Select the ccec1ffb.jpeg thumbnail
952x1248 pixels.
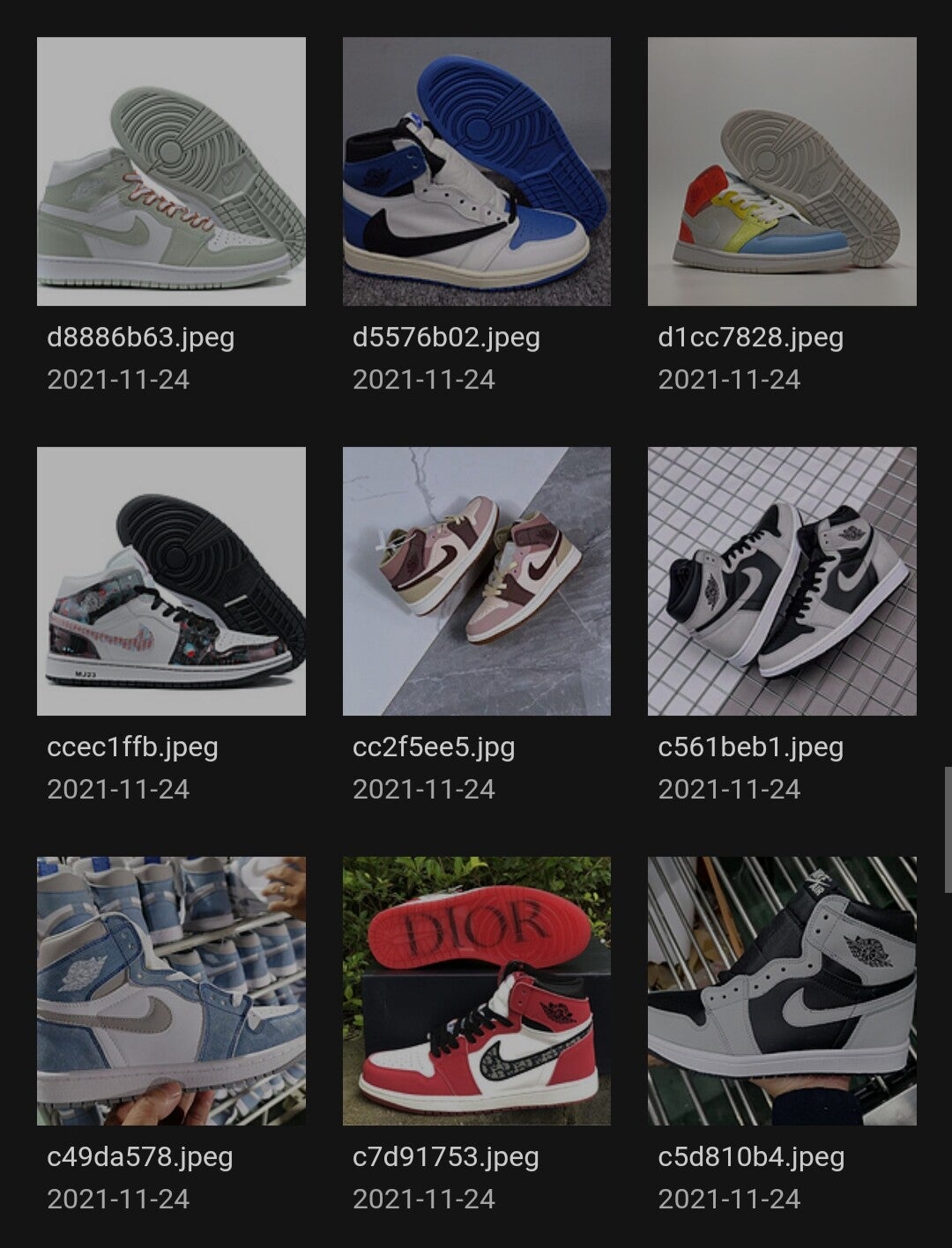tap(171, 581)
